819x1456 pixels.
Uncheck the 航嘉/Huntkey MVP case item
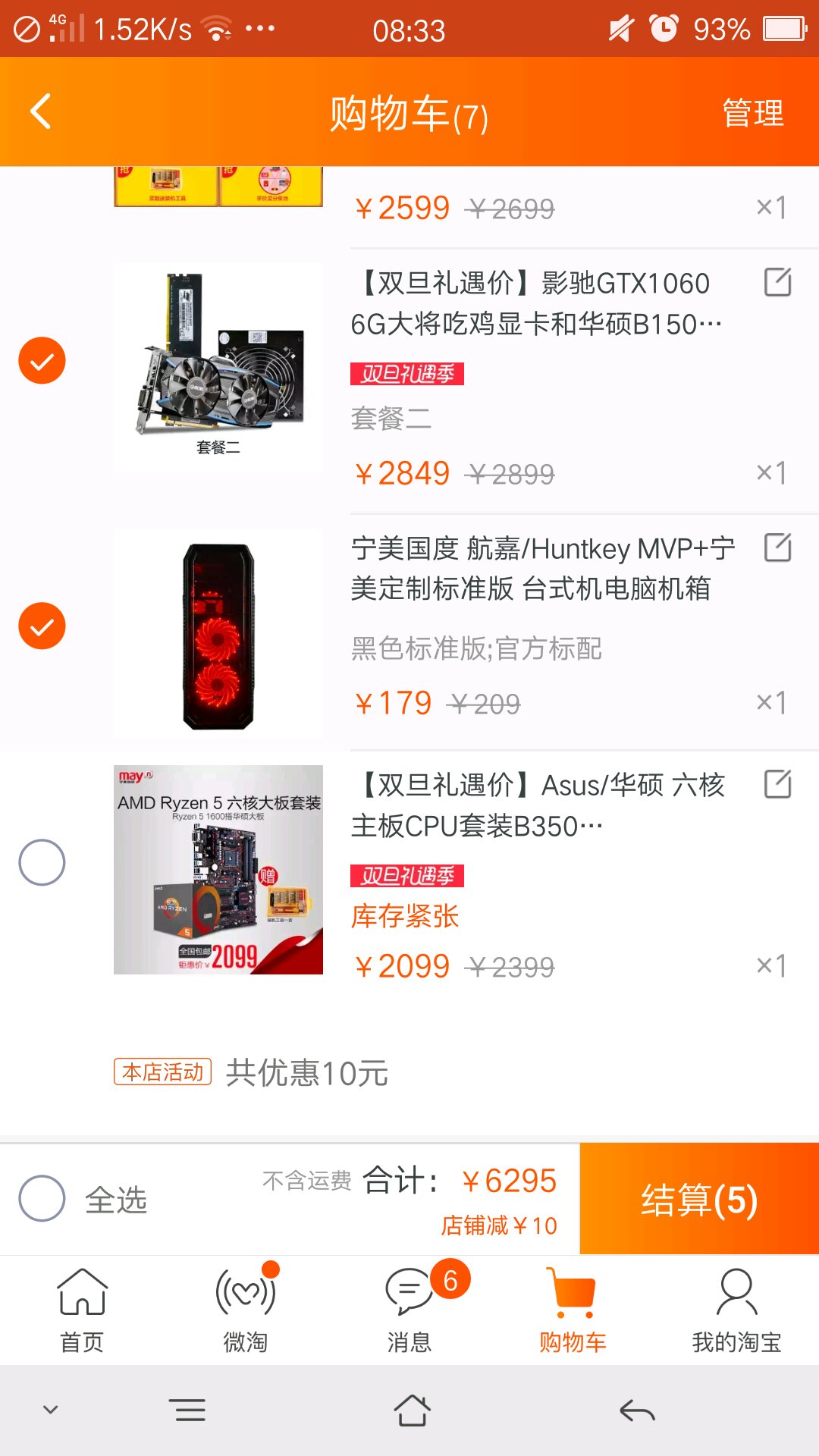[x=42, y=626]
